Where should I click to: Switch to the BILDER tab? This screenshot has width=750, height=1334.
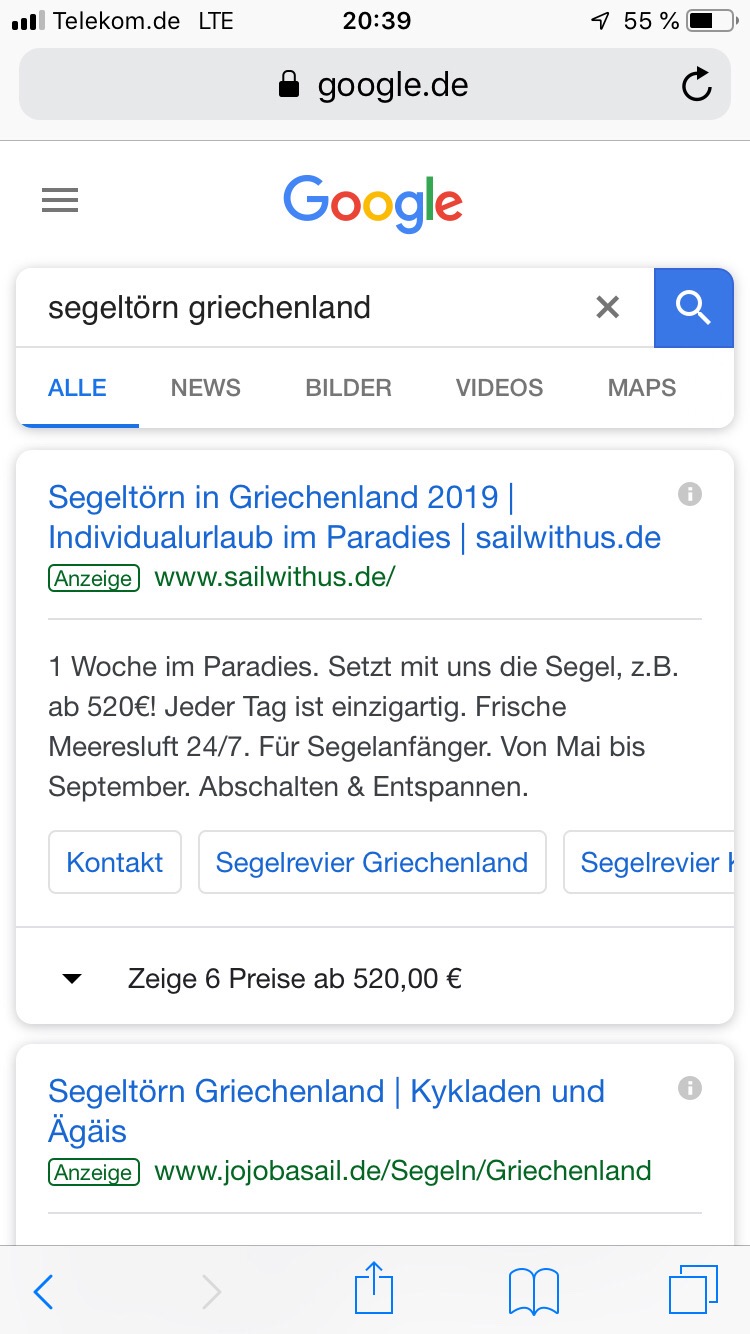(x=348, y=388)
